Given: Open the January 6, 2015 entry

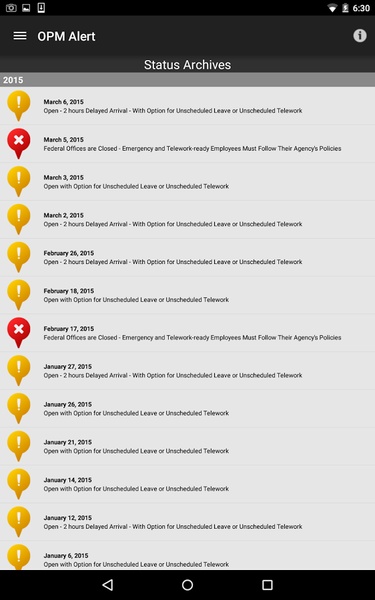Looking at the screenshot, I should [x=188, y=556].
